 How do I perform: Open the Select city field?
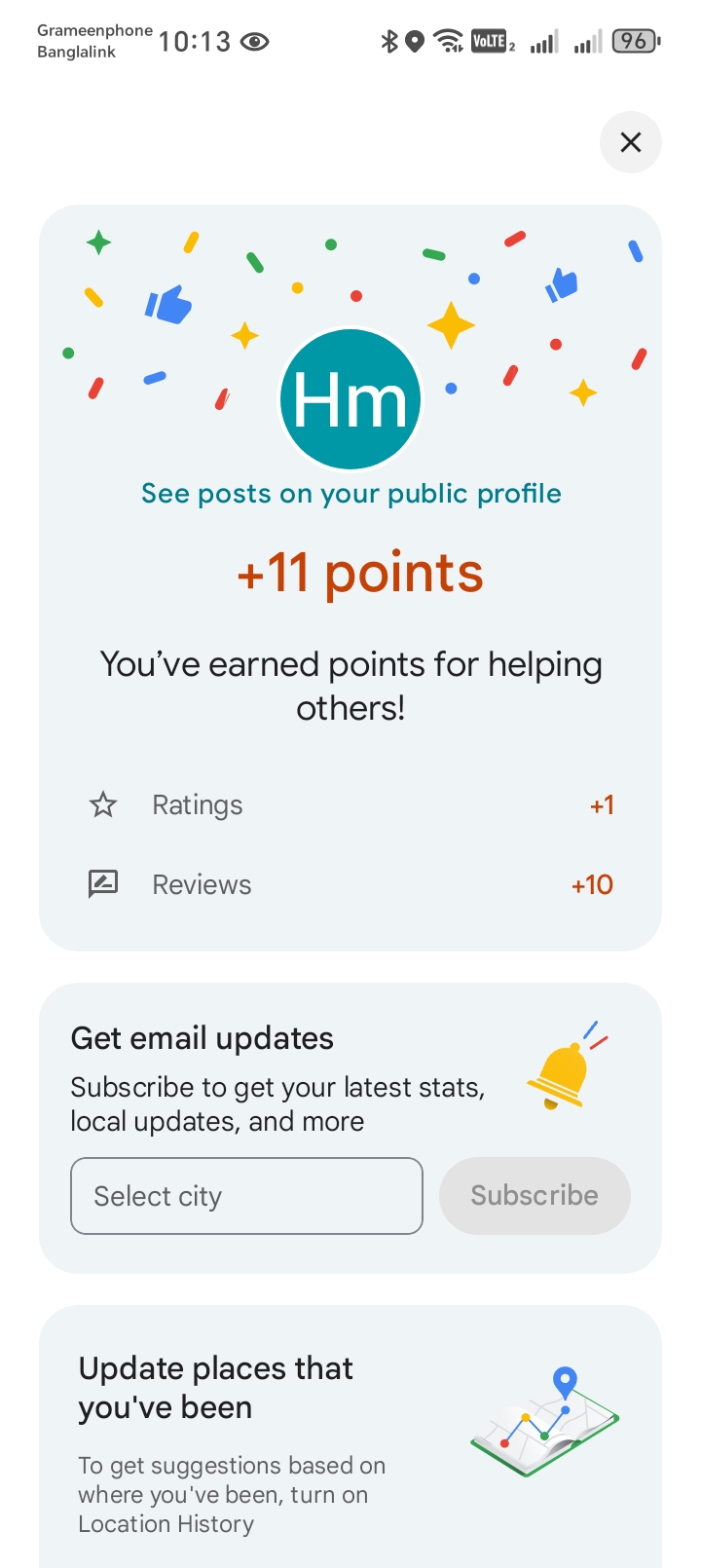pos(246,1196)
